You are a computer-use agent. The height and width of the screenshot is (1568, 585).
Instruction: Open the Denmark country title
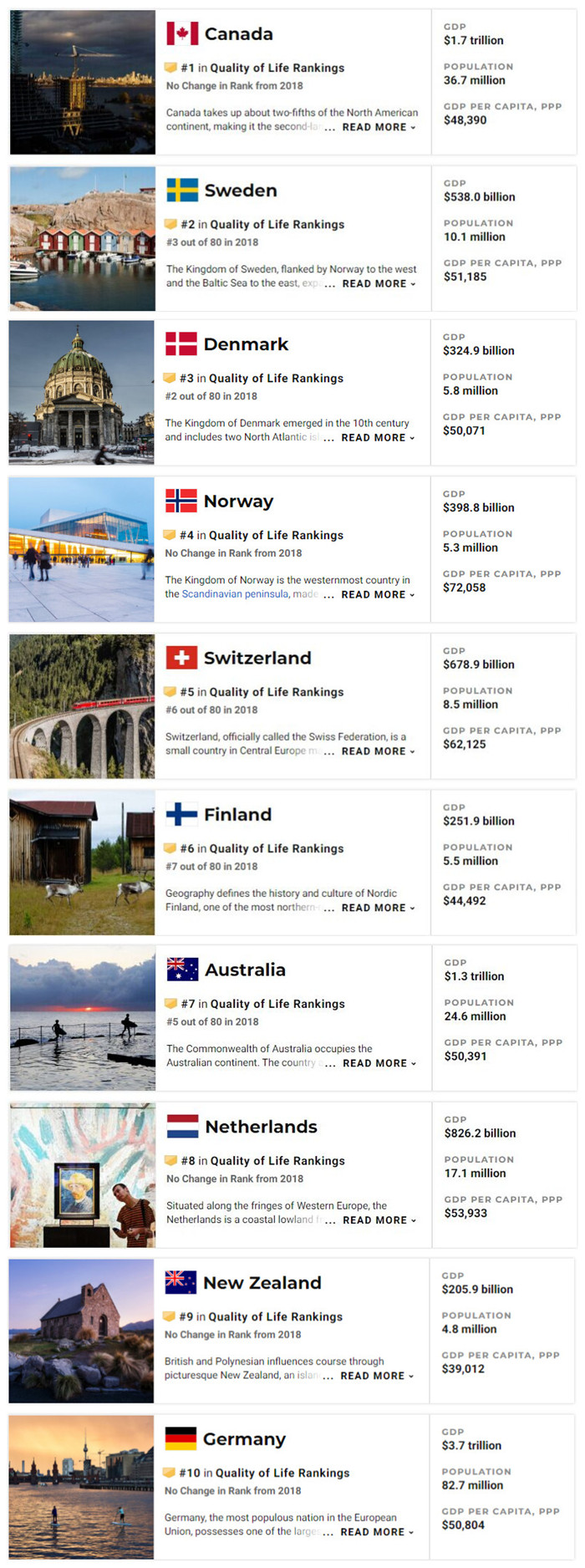click(x=246, y=344)
